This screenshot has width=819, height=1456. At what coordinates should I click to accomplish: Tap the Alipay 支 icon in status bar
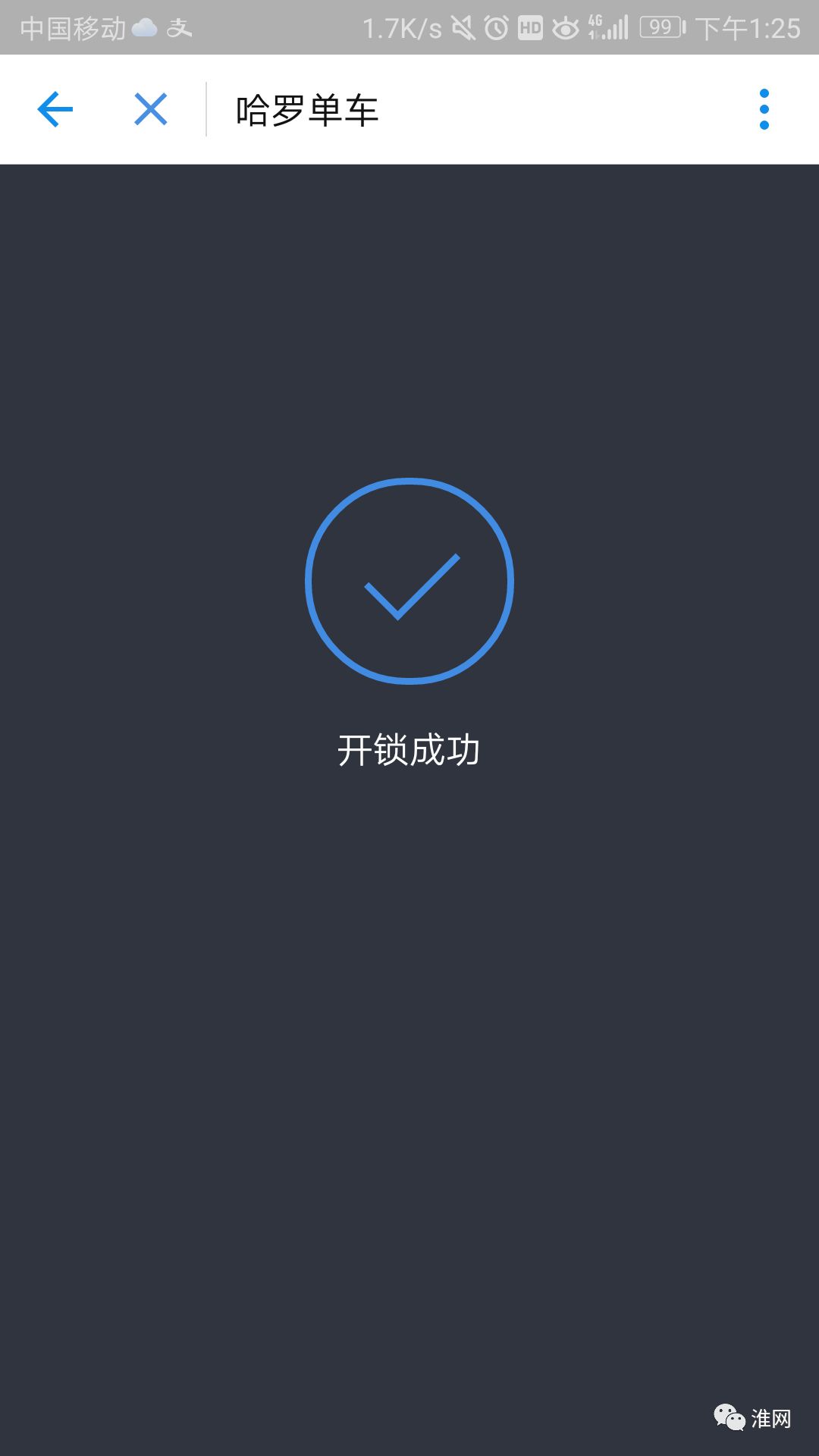coord(182,27)
